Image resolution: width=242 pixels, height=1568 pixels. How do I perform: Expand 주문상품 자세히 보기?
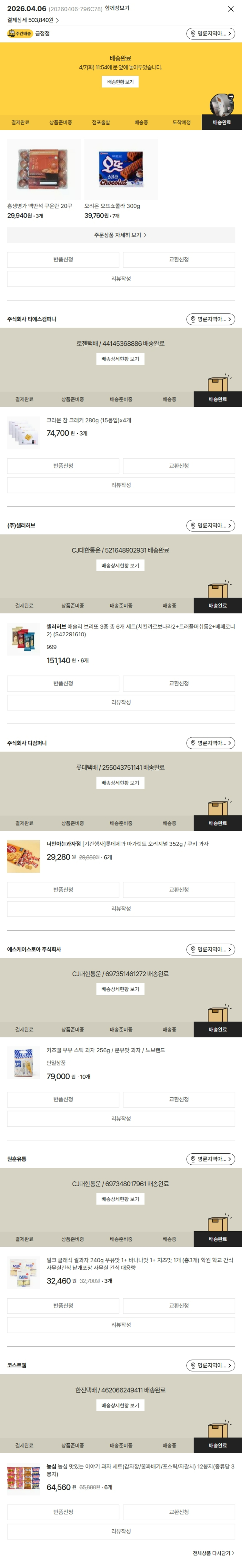click(121, 235)
